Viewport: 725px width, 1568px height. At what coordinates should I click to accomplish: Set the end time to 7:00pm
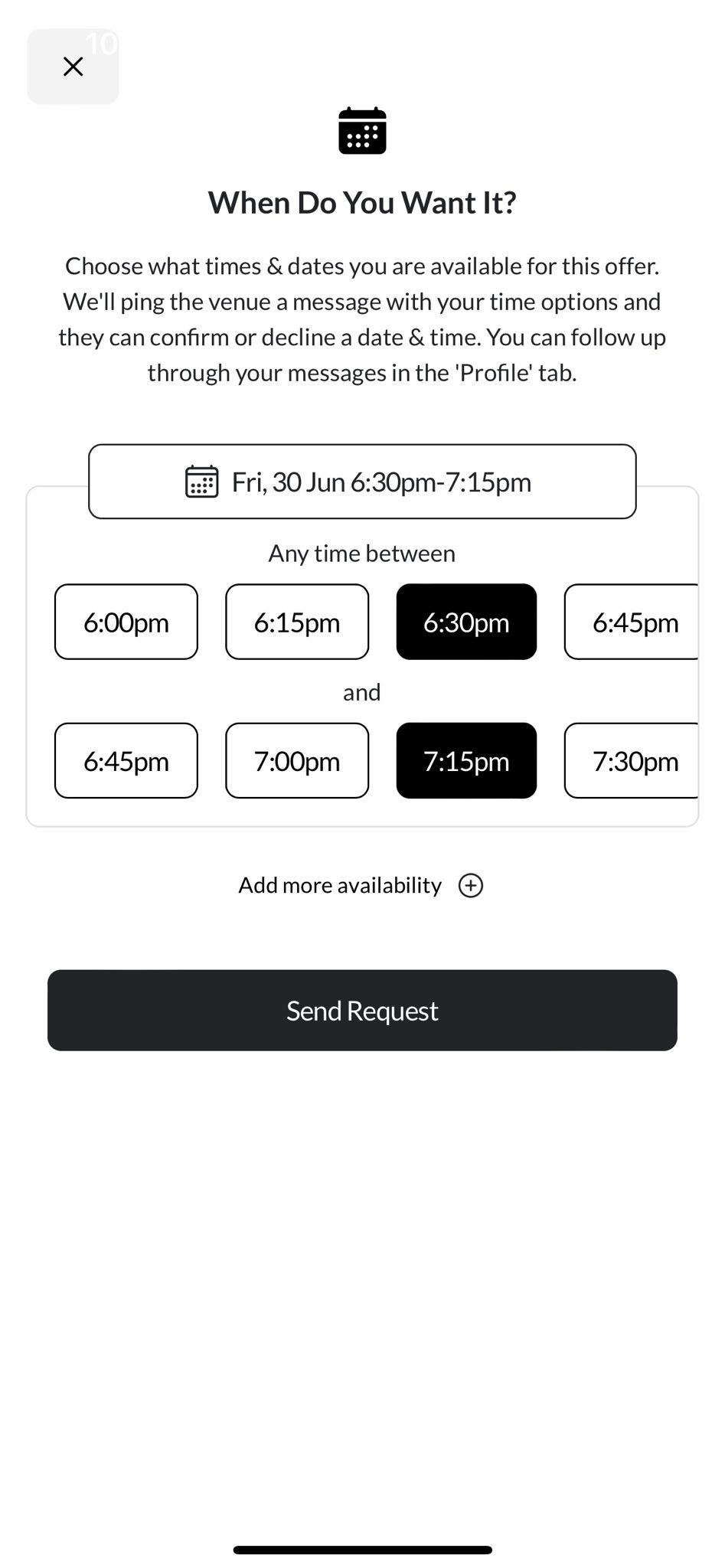coord(297,760)
